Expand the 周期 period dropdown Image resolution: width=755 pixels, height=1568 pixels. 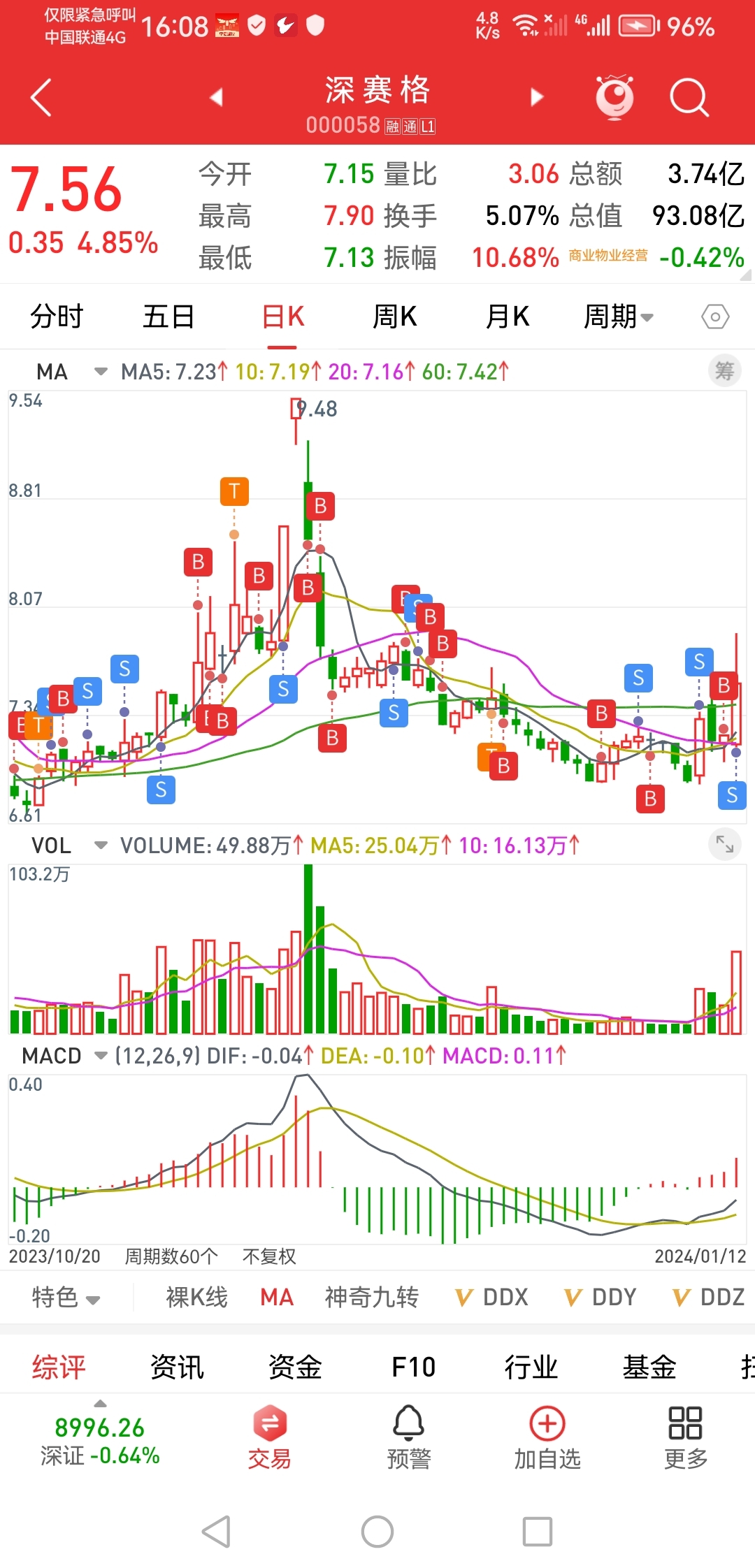[x=618, y=317]
